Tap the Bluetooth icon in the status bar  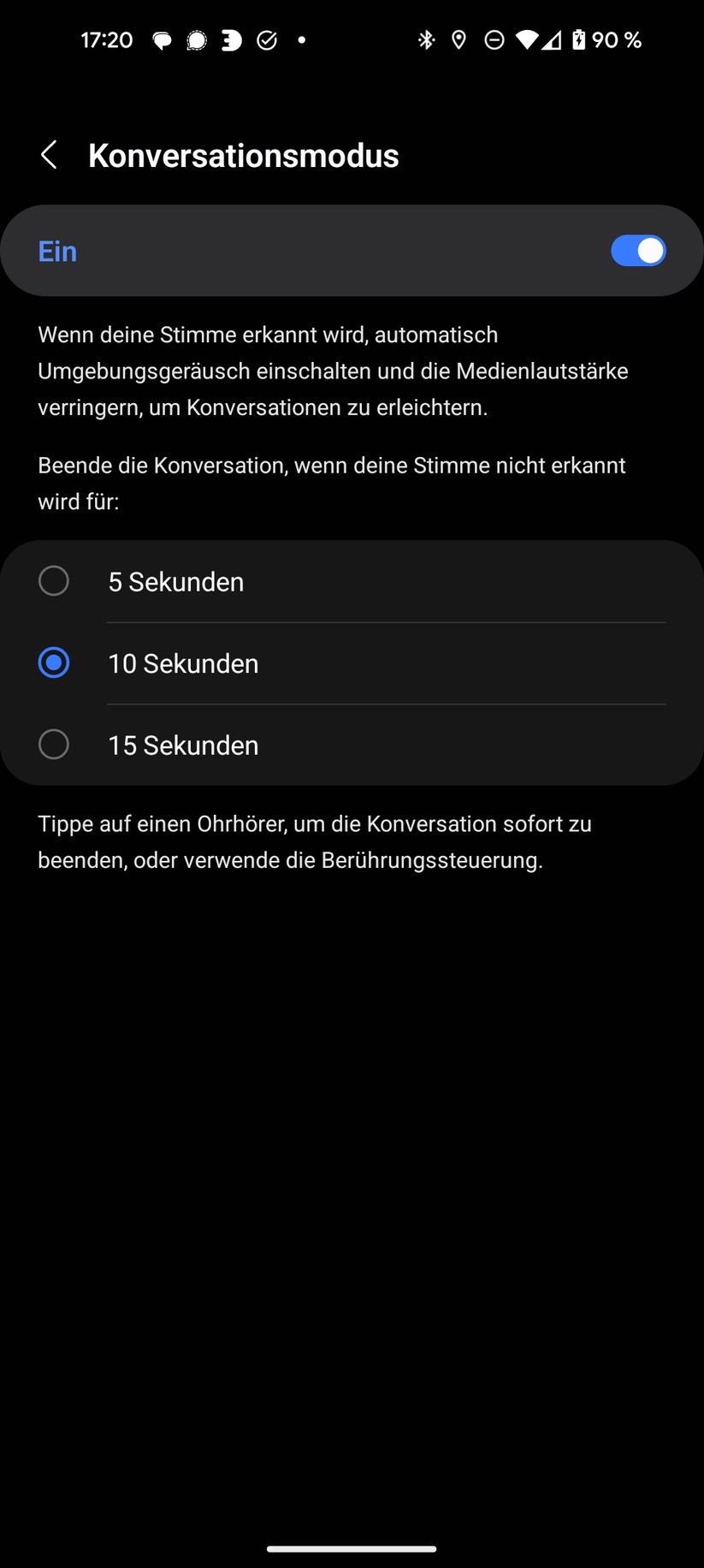point(425,39)
